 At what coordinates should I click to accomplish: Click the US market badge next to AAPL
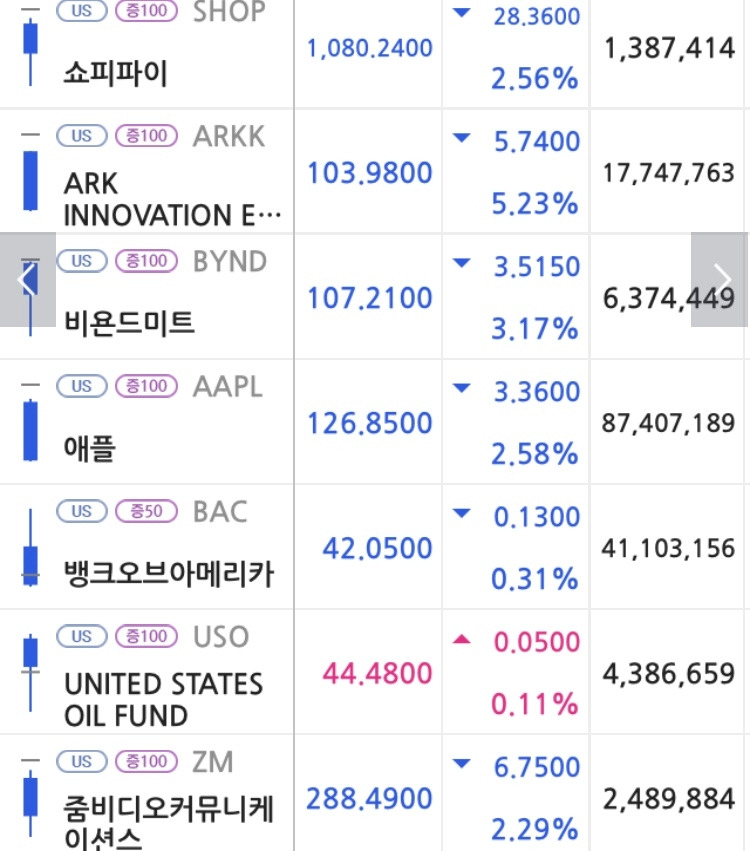point(82,386)
